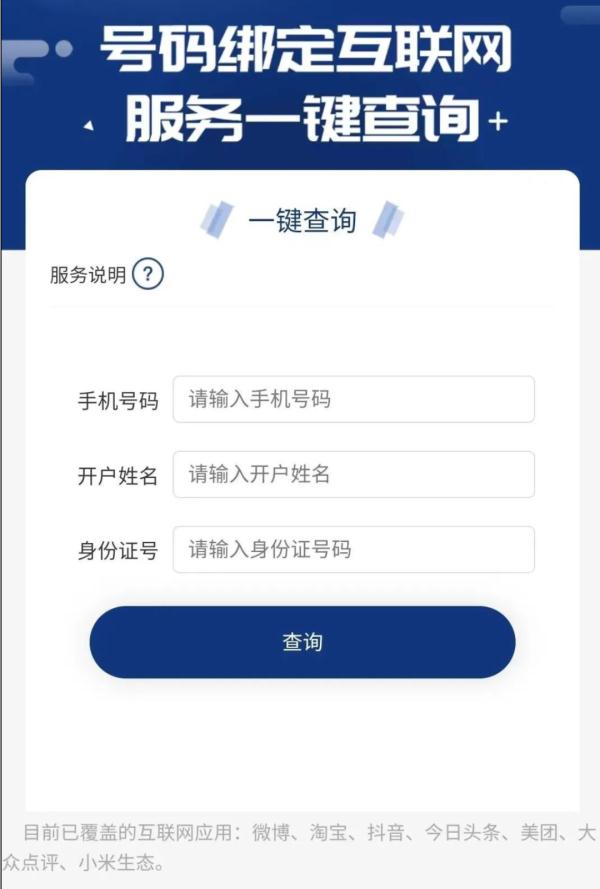
Task: Focus the 手机号码 input field
Action: point(353,399)
